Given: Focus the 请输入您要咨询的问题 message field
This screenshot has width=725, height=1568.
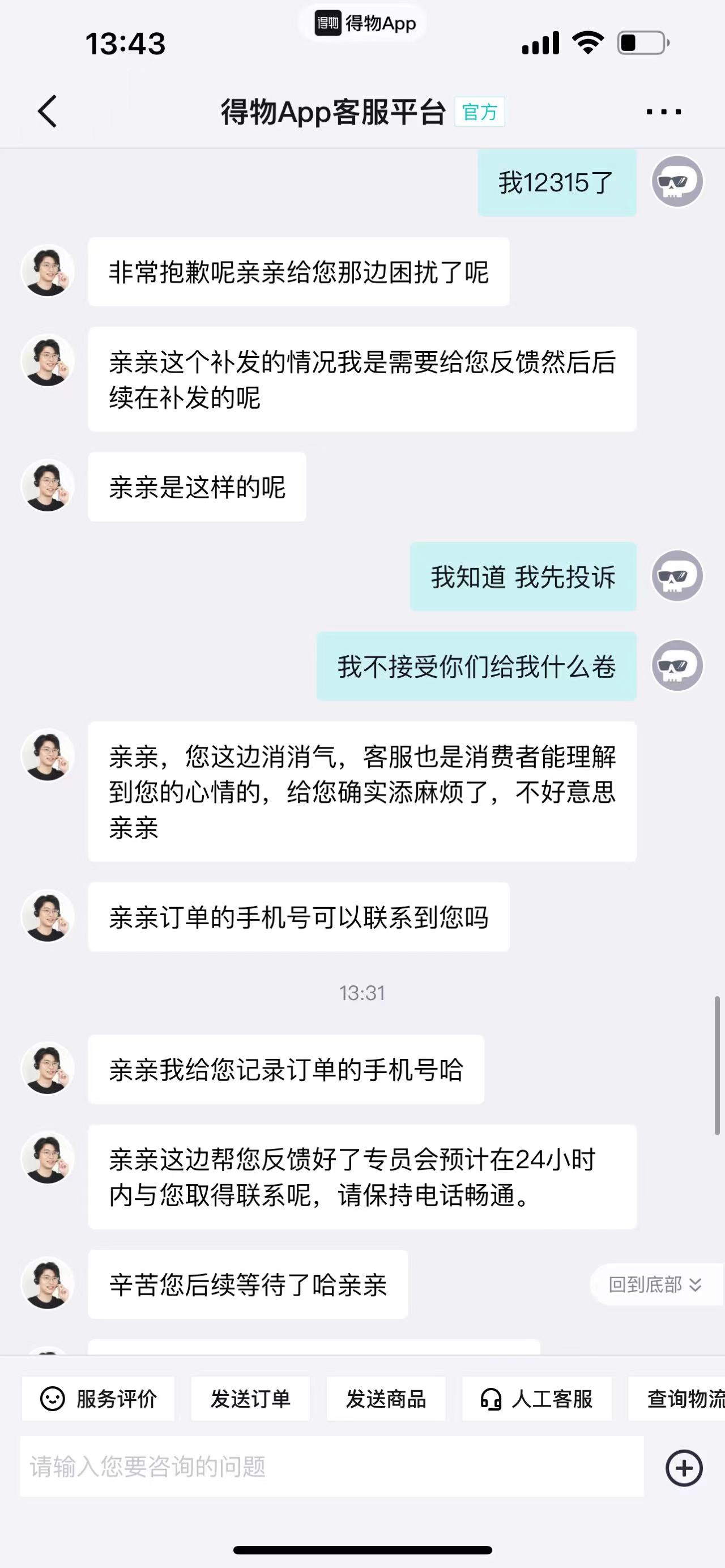Looking at the screenshot, I should pyautogui.click(x=332, y=1467).
